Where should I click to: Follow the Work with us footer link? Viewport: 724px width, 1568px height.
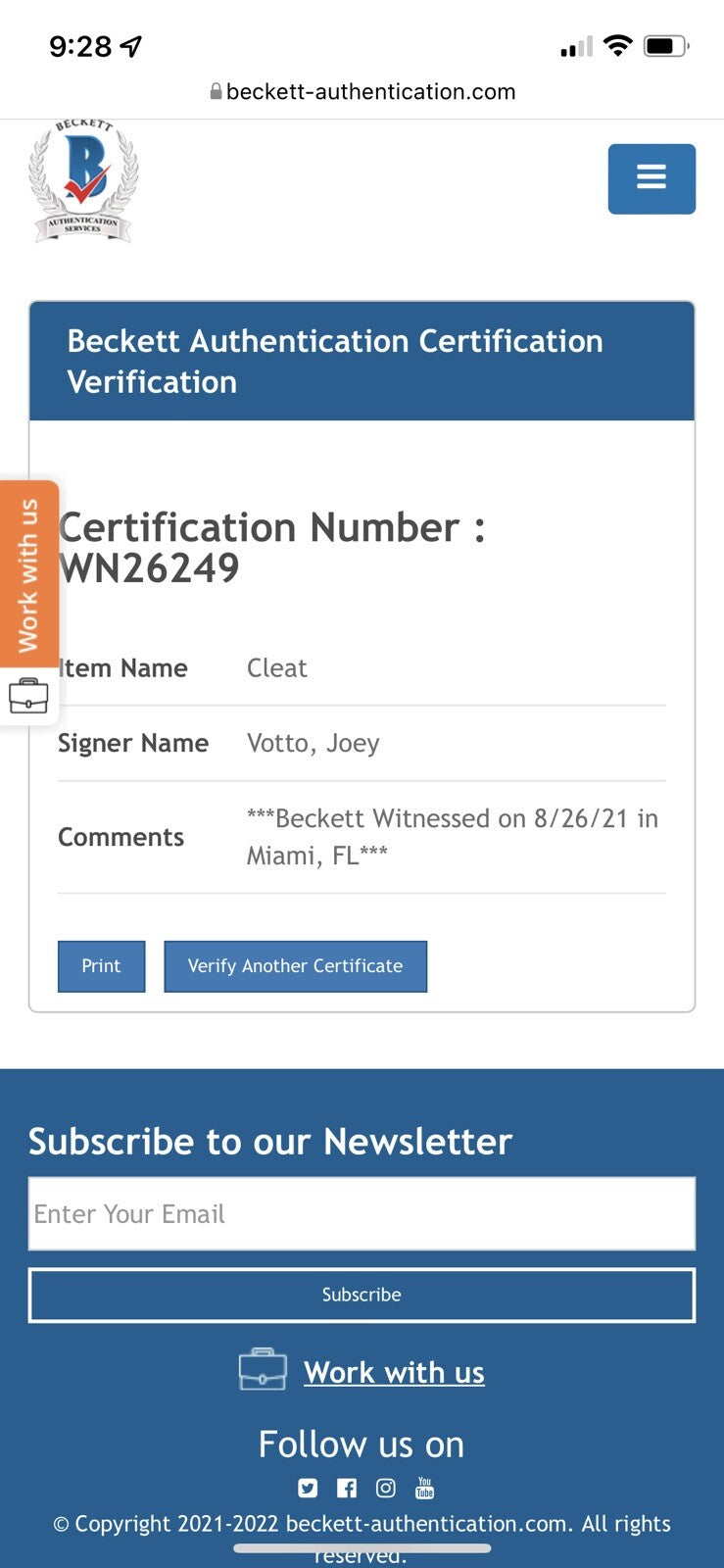[x=394, y=1372]
